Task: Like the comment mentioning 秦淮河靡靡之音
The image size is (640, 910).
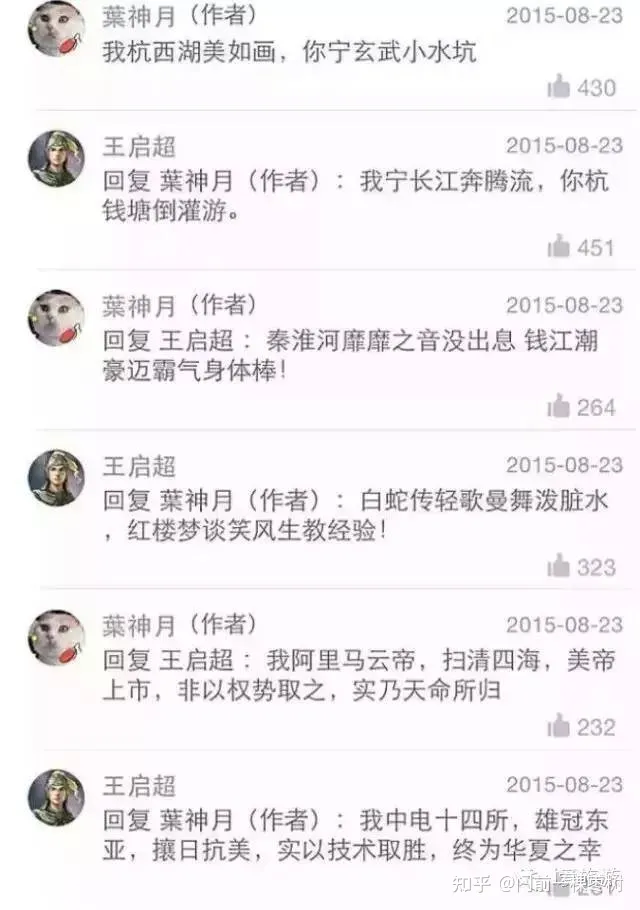Action: tap(560, 407)
